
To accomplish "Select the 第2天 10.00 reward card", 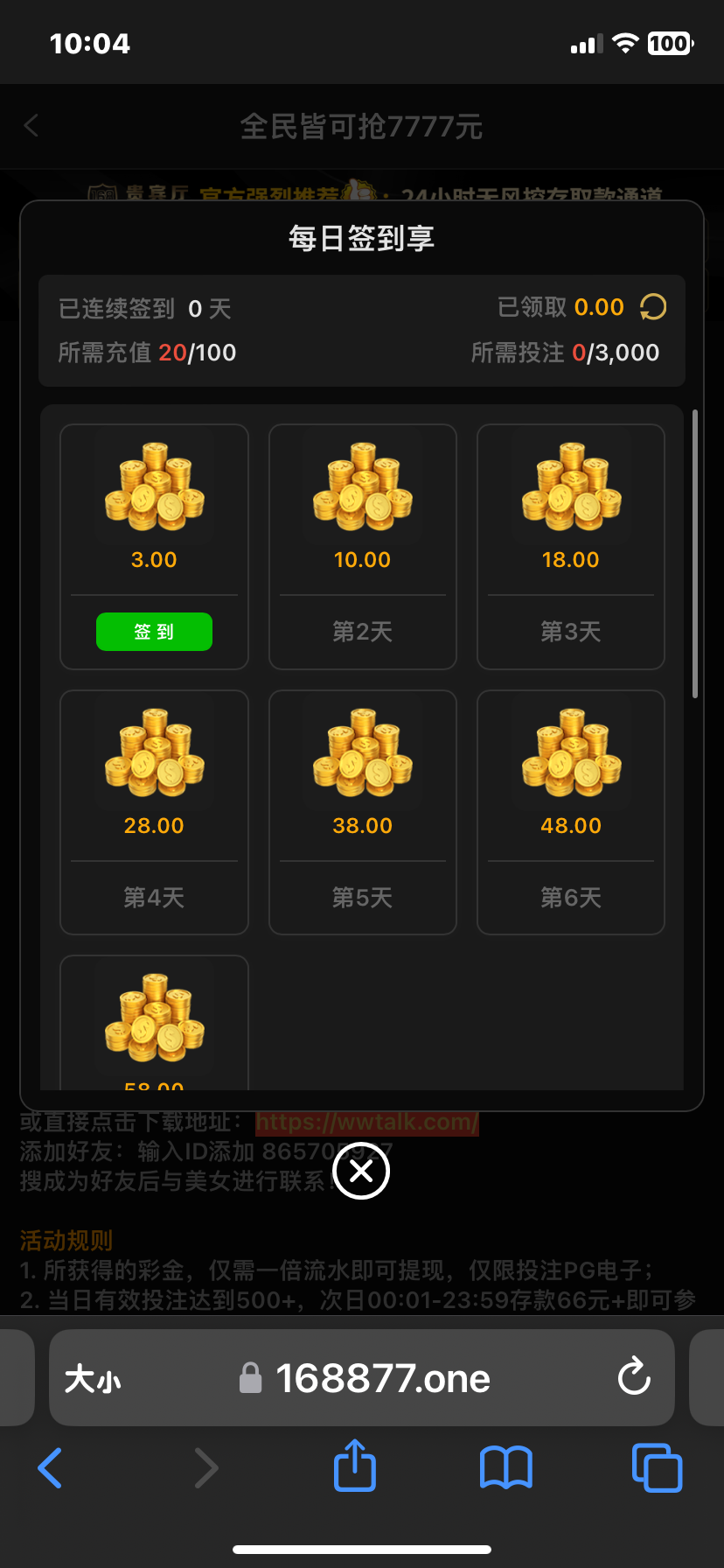I will pyautogui.click(x=362, y=547).
